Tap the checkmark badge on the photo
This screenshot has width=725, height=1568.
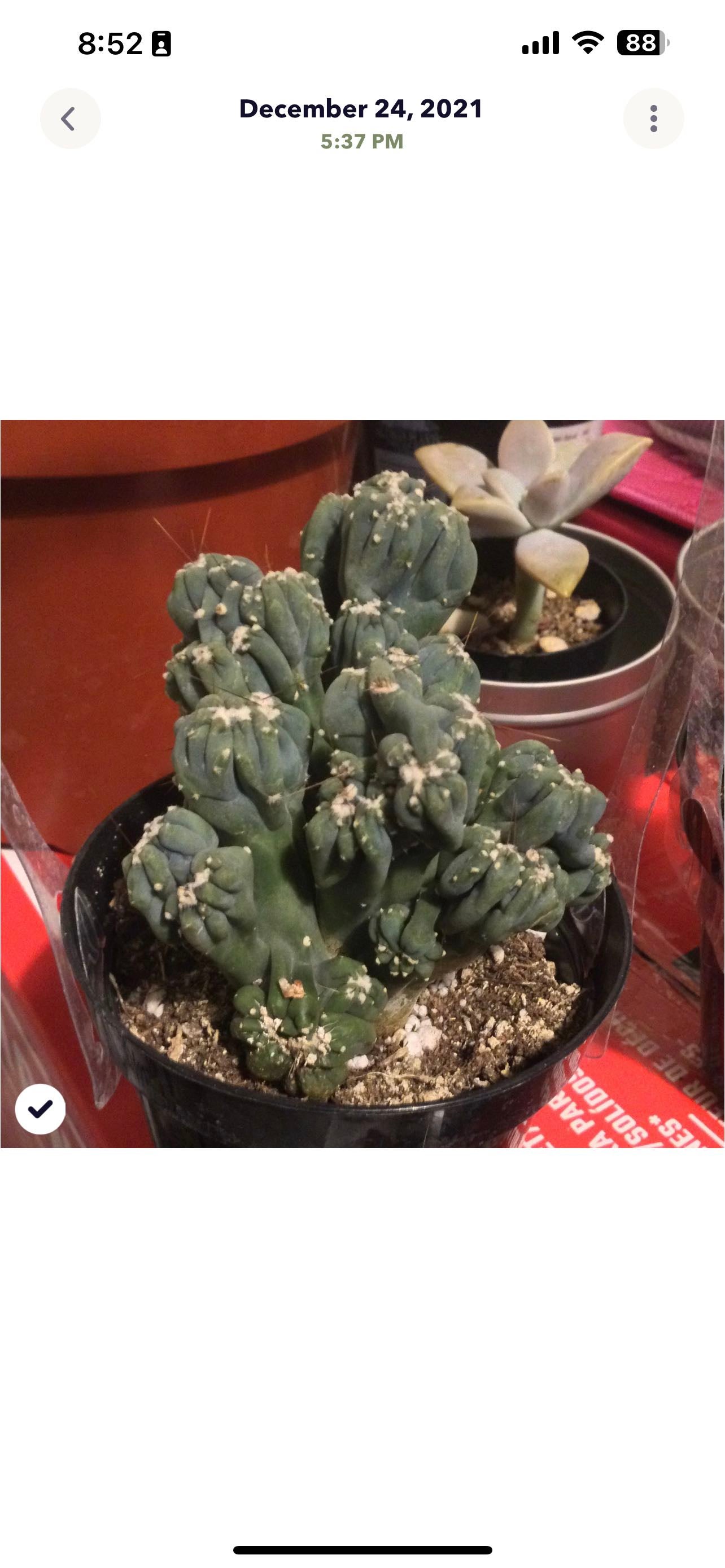[40, 1109]
